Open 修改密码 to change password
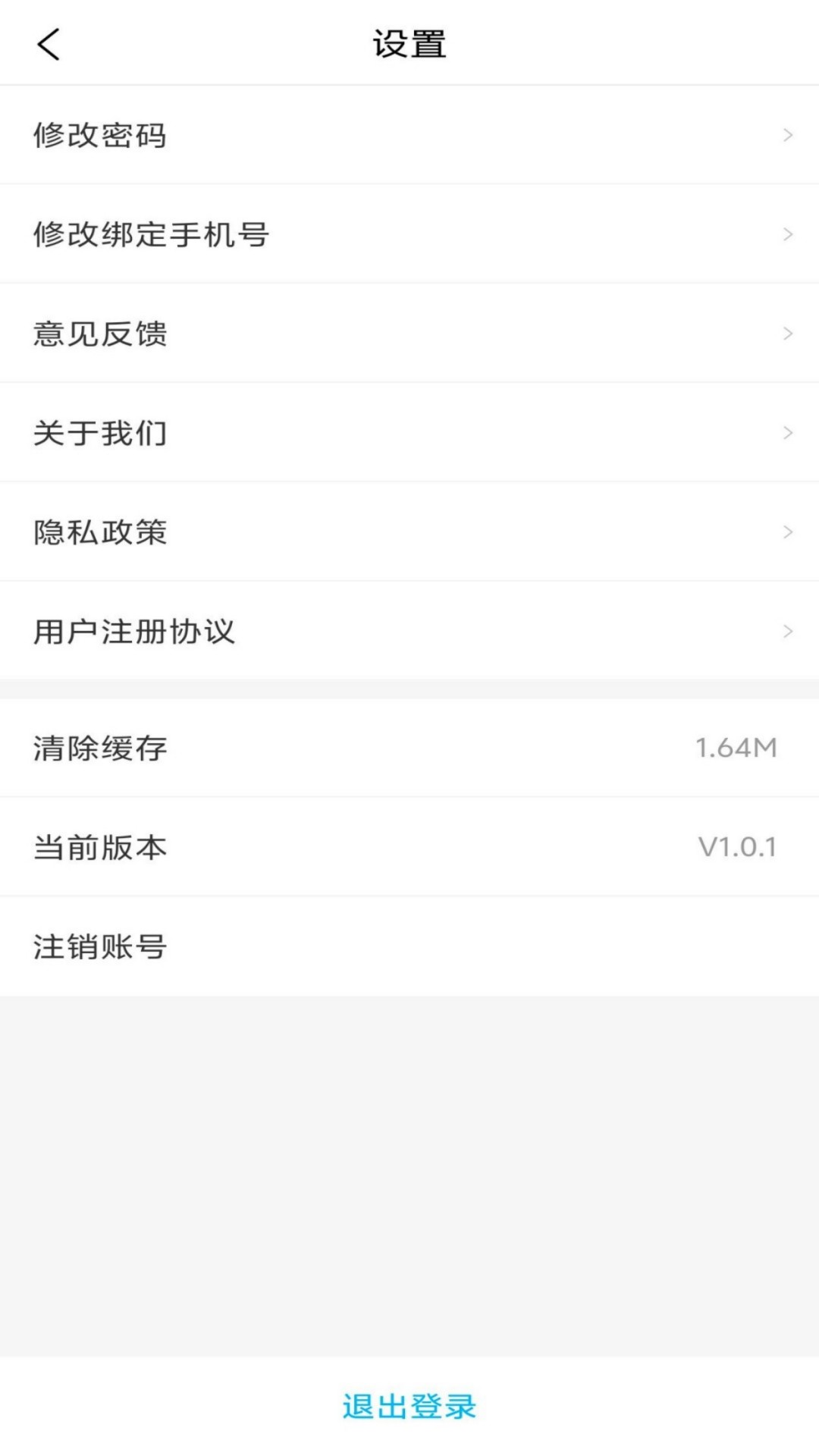819x1456 pixels. click(x=409, y=135)
